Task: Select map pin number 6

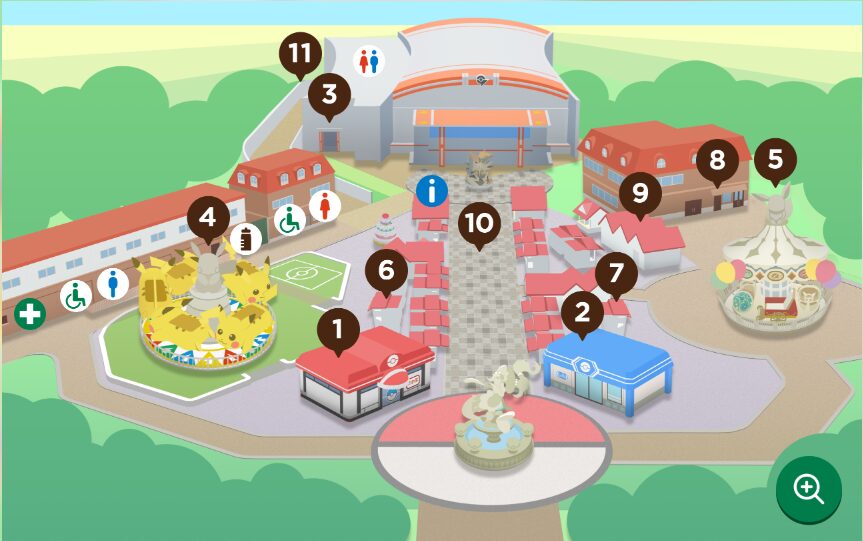Action: click(x=387, y=270)
